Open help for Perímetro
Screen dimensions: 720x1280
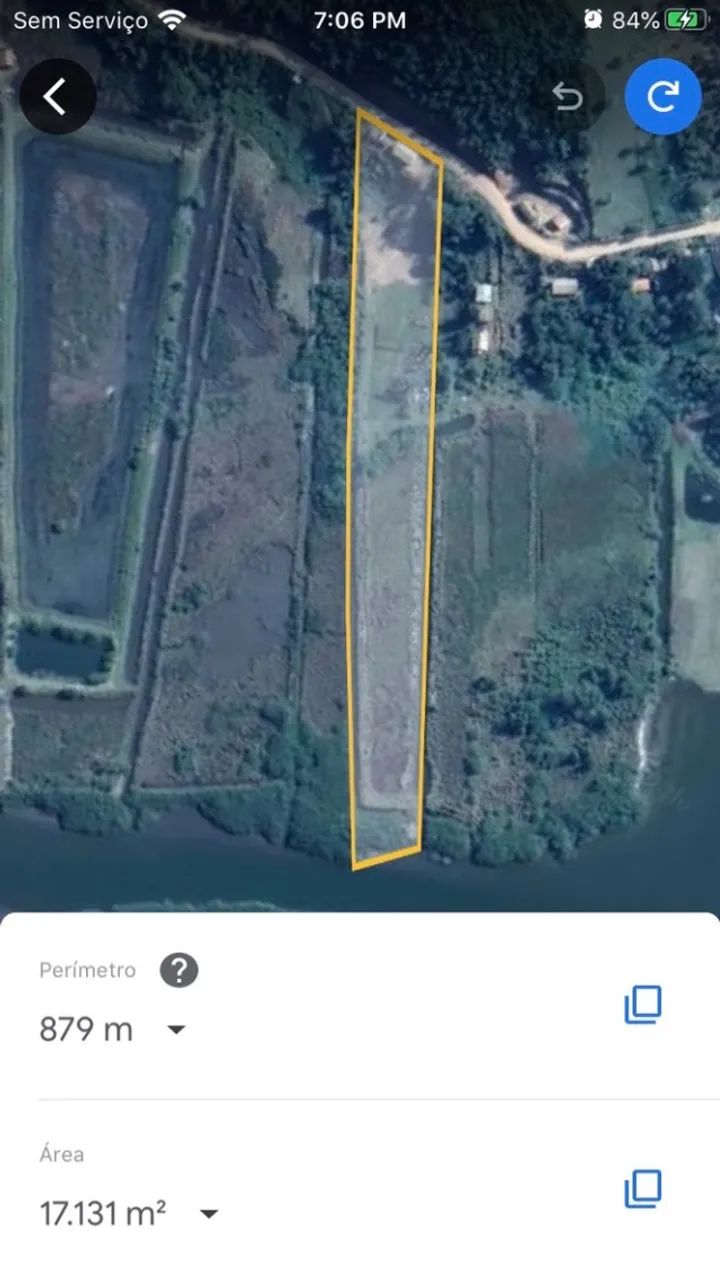coord(179,970)
